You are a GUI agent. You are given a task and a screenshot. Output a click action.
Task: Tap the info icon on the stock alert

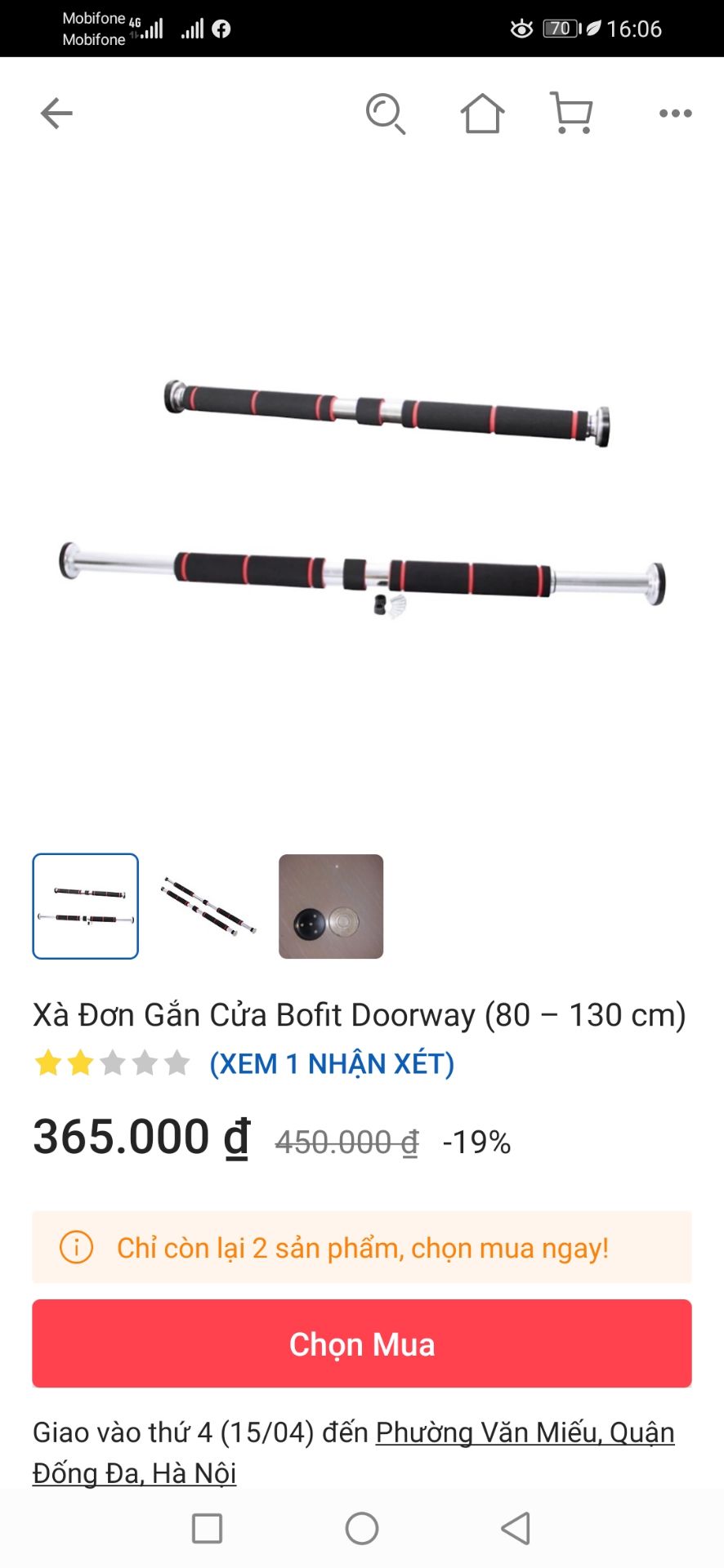(74, 1247)
